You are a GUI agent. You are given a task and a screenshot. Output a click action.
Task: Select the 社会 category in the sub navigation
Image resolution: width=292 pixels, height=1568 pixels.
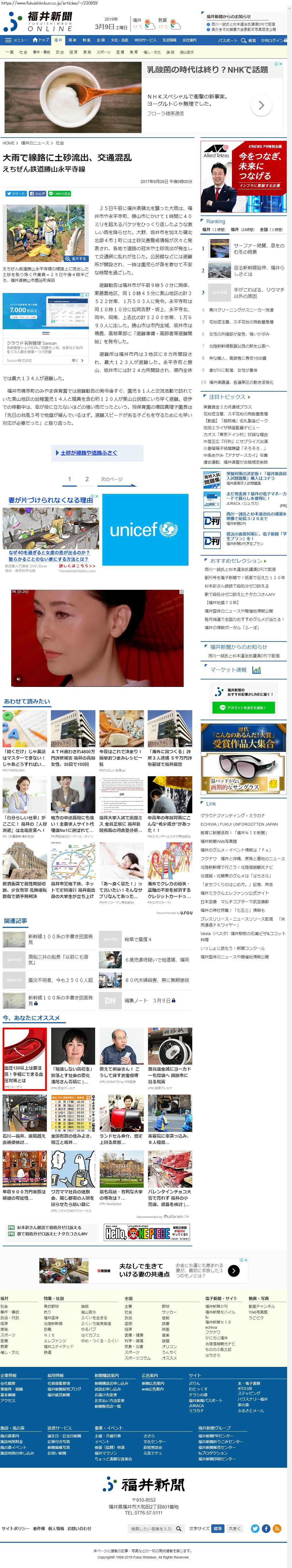coord(23,52)
